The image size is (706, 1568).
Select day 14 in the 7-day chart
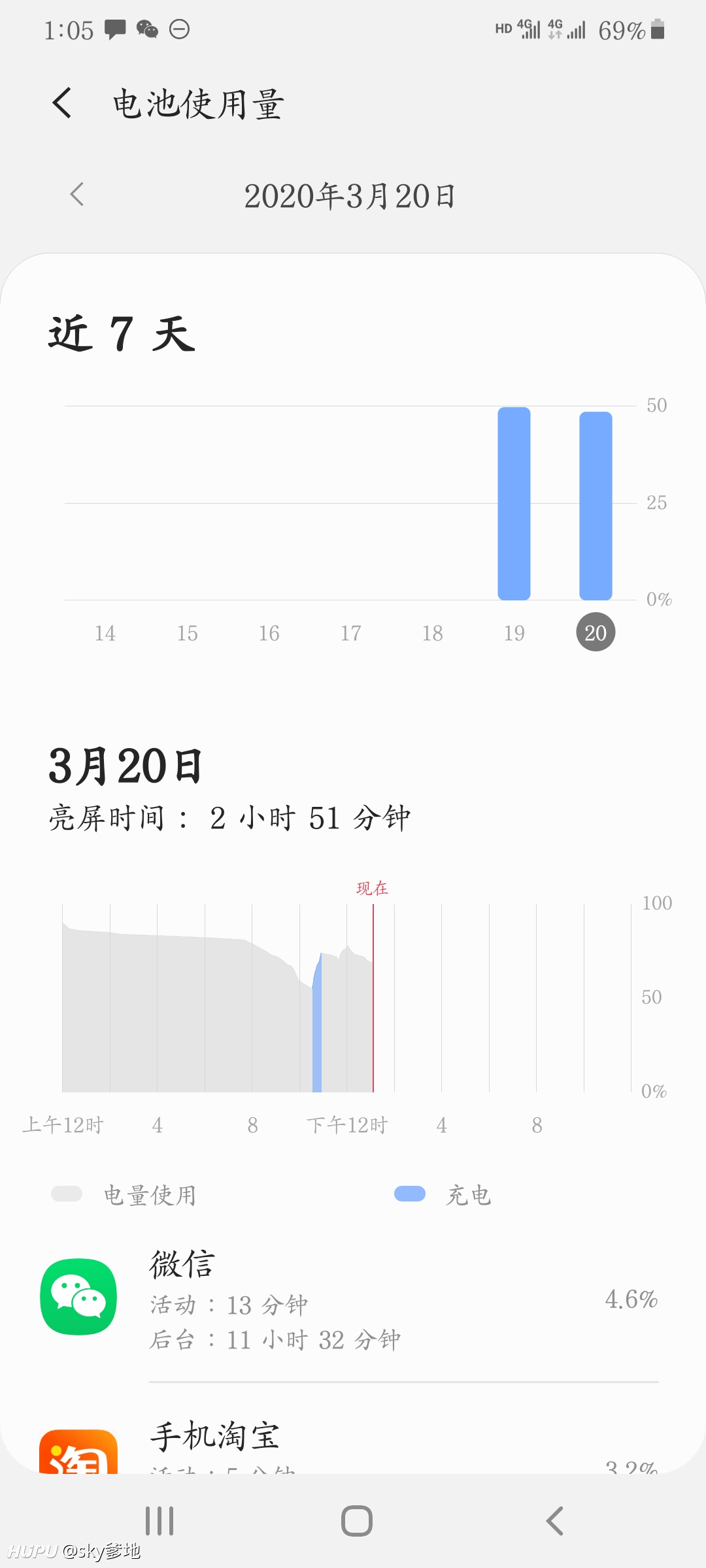(x=105, y=632)
